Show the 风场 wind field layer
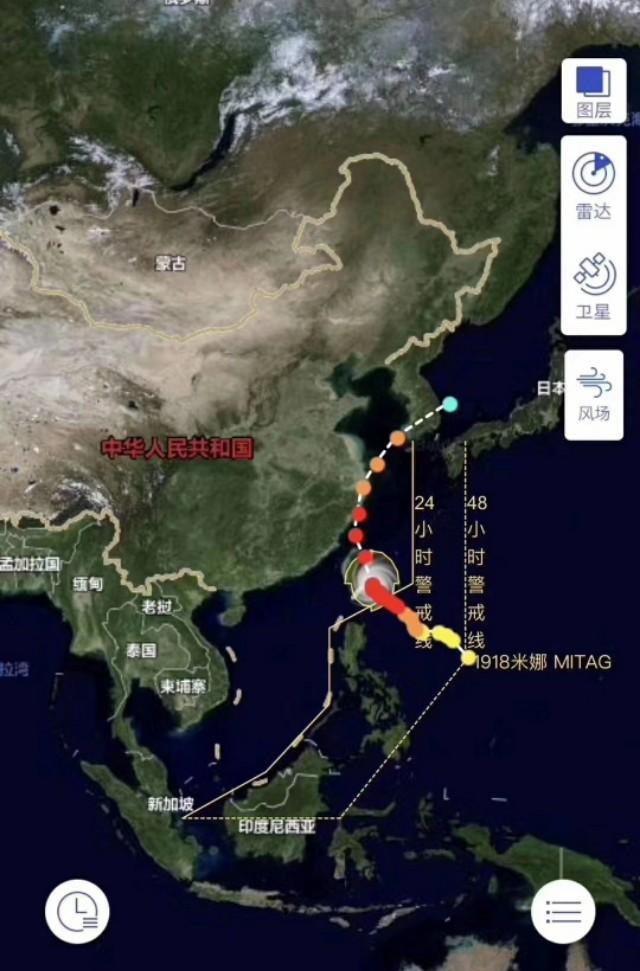640x971 pixels. tap(594, 394)
